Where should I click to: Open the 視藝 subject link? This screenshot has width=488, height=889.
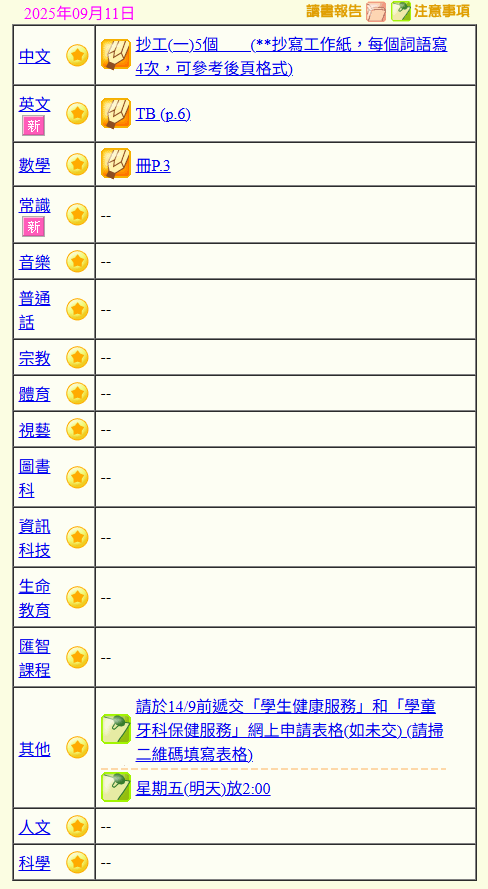click(35, 430)
